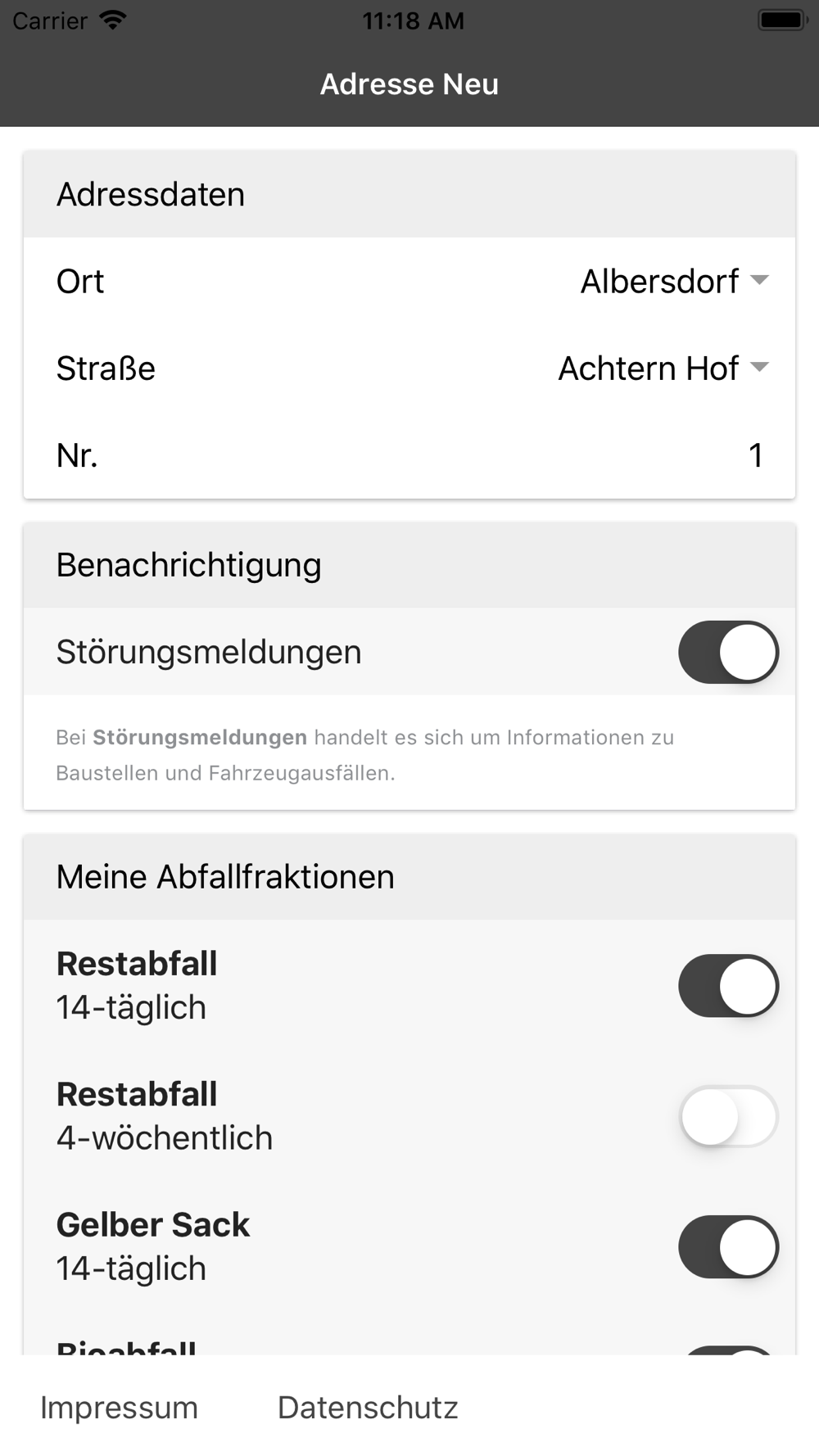
Task: Expand the Straße dropdown showing Achtern Hof
Action: click(663, 369)
